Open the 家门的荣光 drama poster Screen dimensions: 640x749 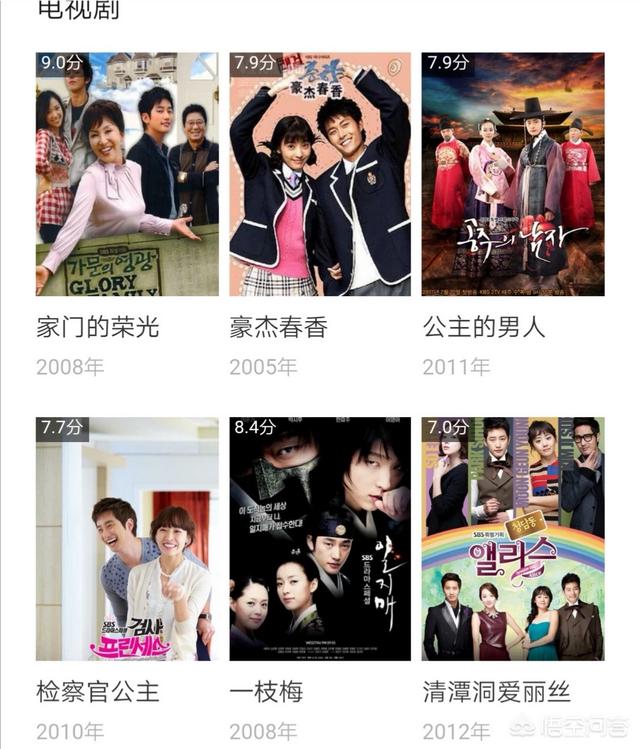(x=127, y=174)
